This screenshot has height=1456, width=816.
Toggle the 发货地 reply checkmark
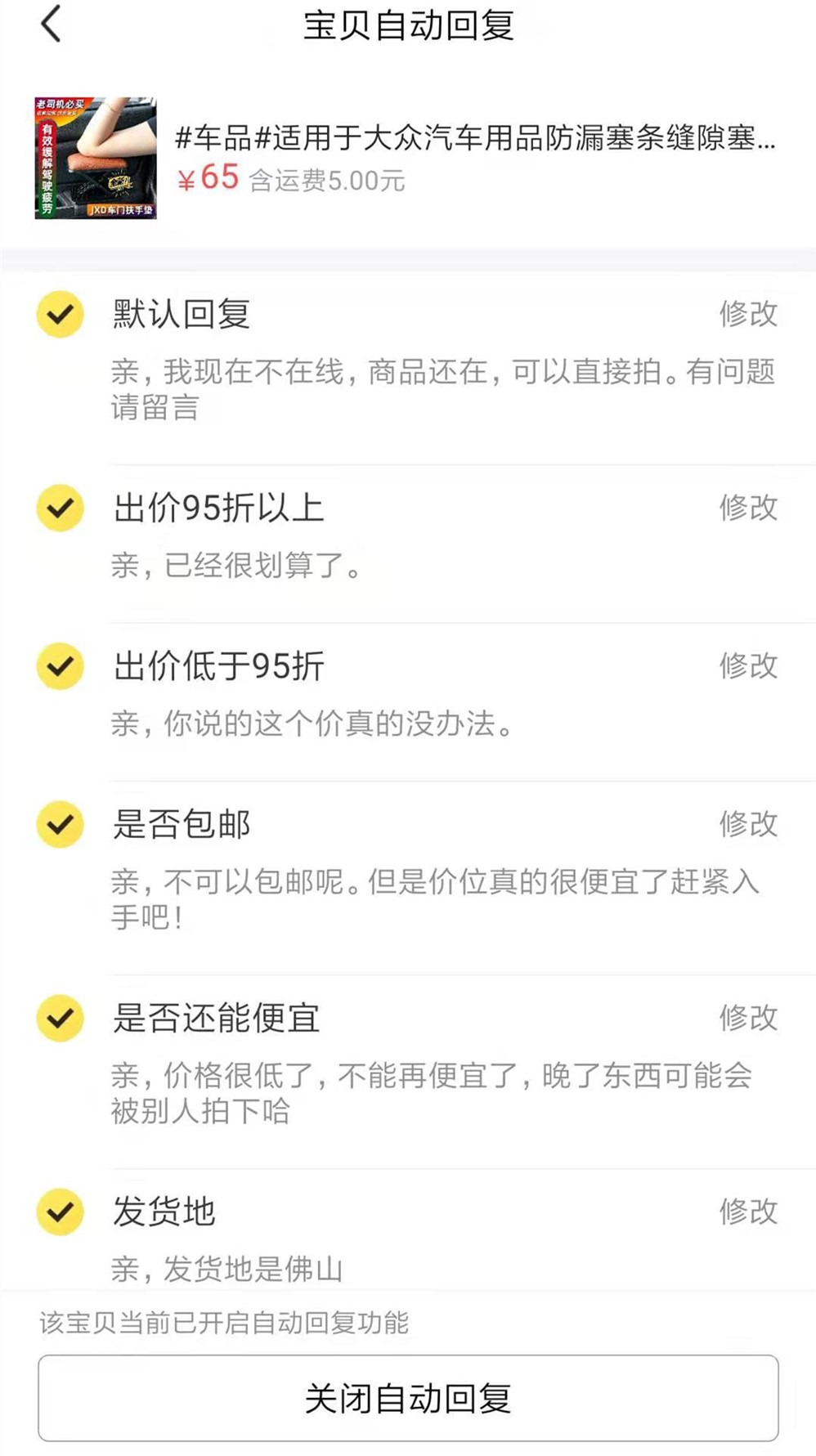pos(60,1213)
